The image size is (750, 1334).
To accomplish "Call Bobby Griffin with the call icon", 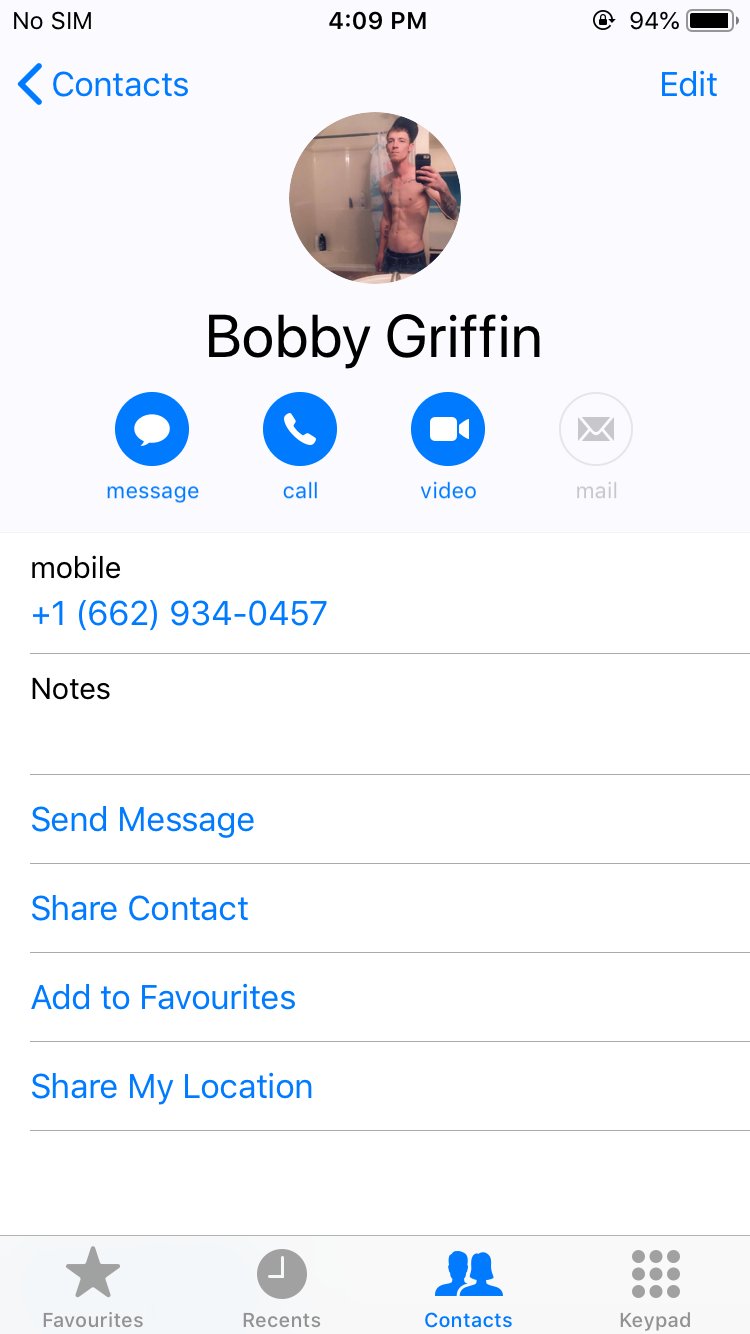I will tap(300, 430).
